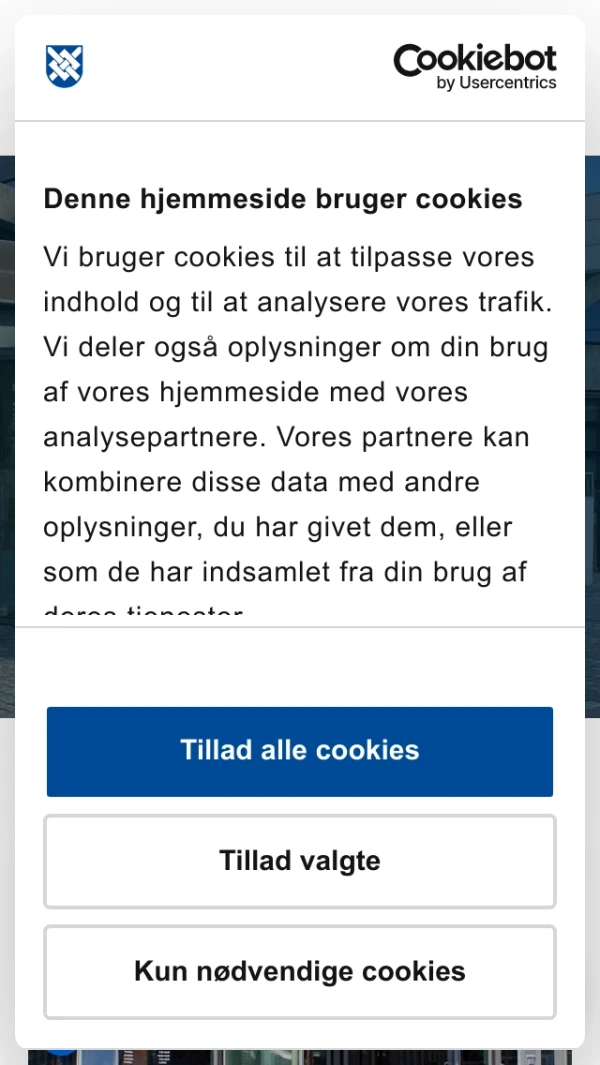Choose Kun nødvendige cookies
This screenshot has width=600, height=1065.
300,971
